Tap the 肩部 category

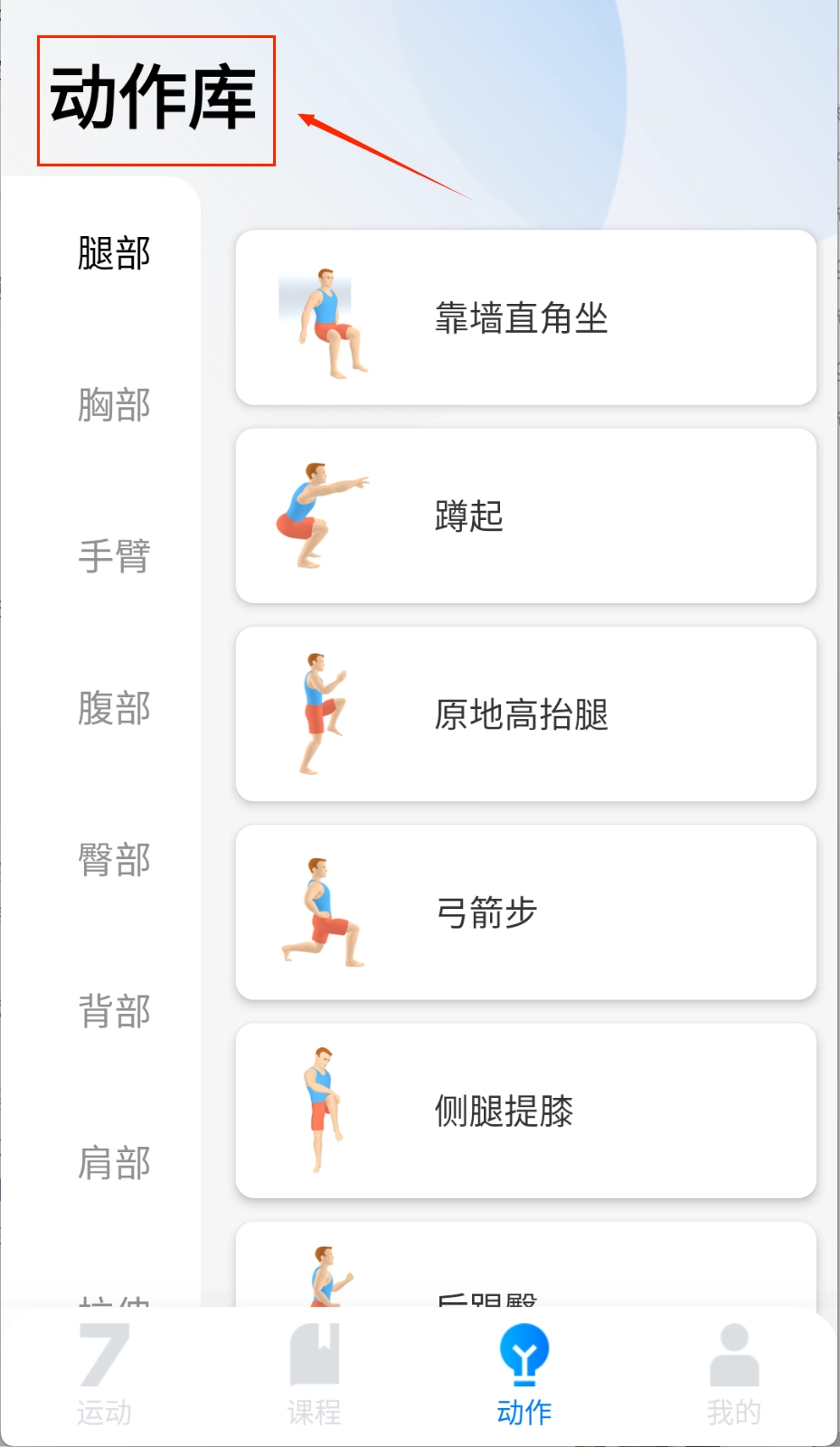click(x=114, y=1163)
